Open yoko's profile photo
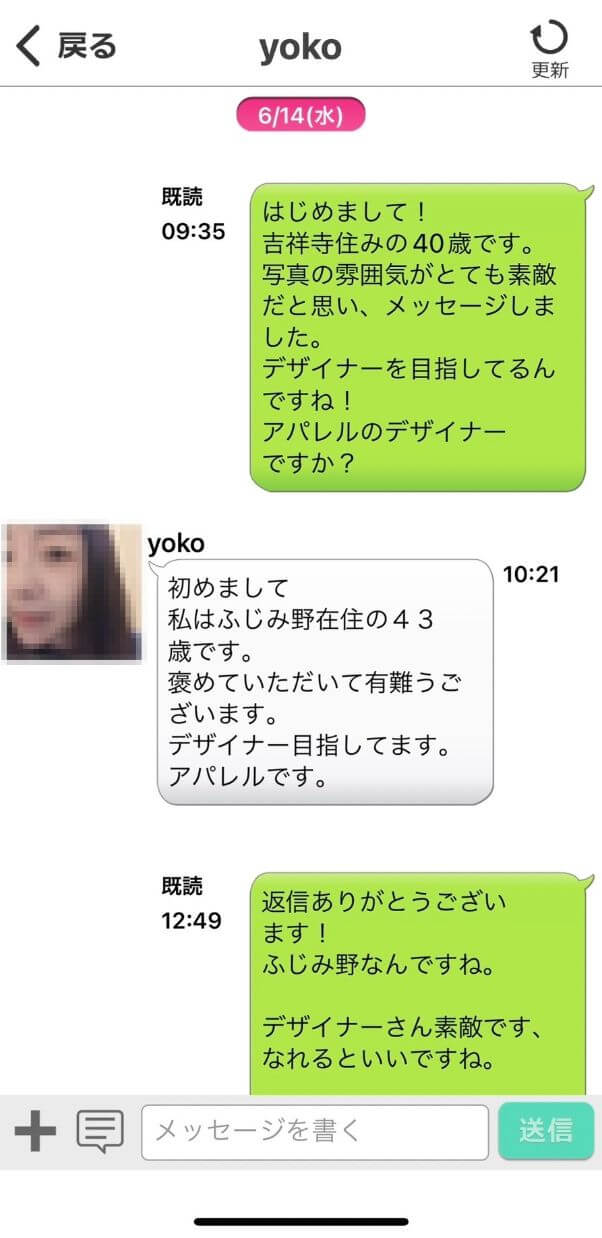 tap(72, 592)
